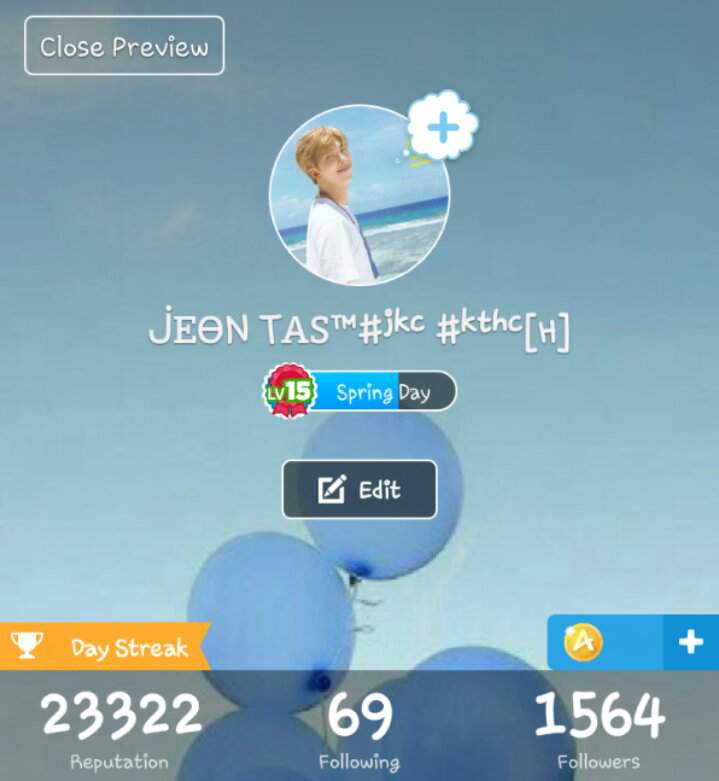Tap the plus bubble on avatar
The image size is (719, 781).
click(442, 127)
